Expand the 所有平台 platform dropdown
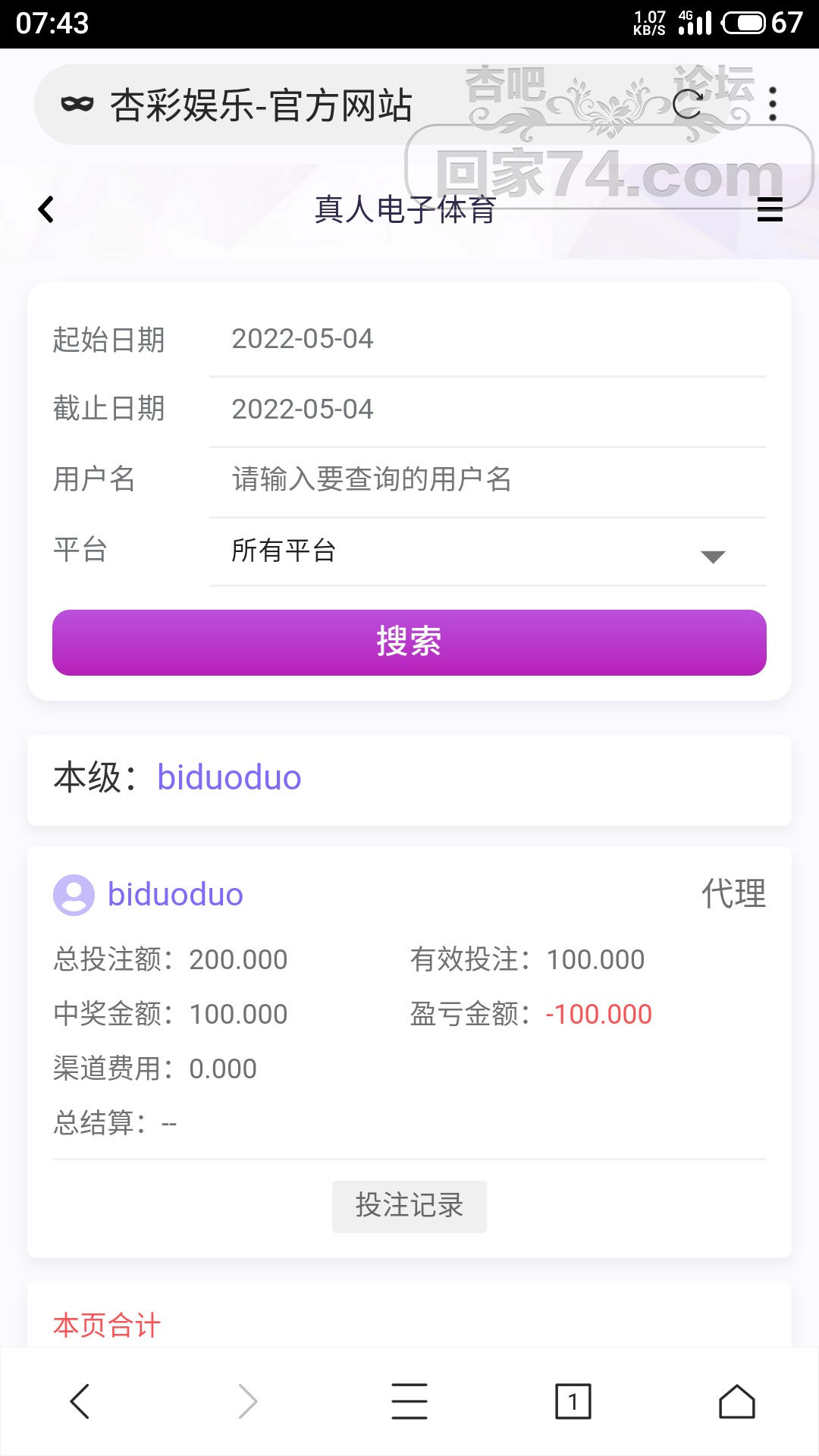The image size is (819, 1456). click(x=487, y=551)
